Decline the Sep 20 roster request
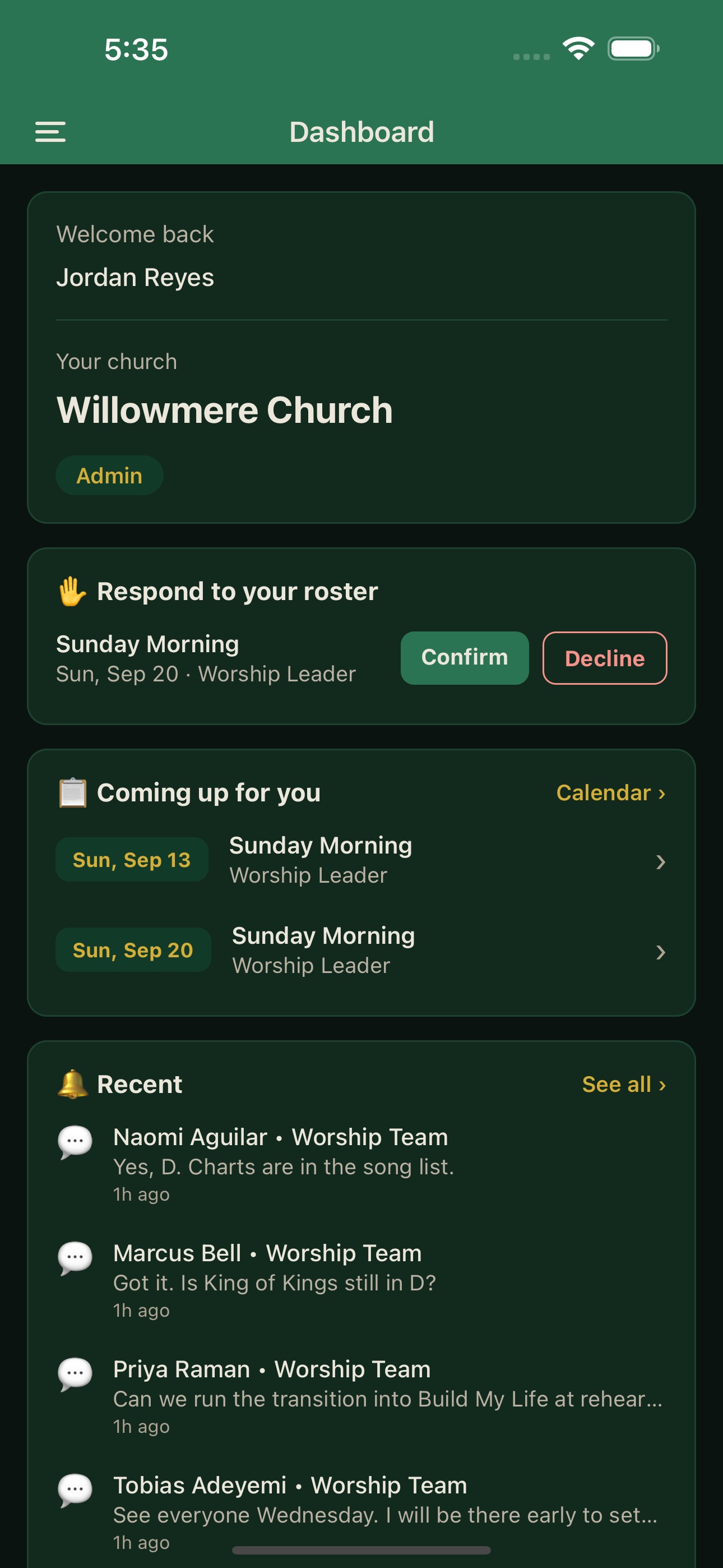723x1568 pixels. point(604,657)
